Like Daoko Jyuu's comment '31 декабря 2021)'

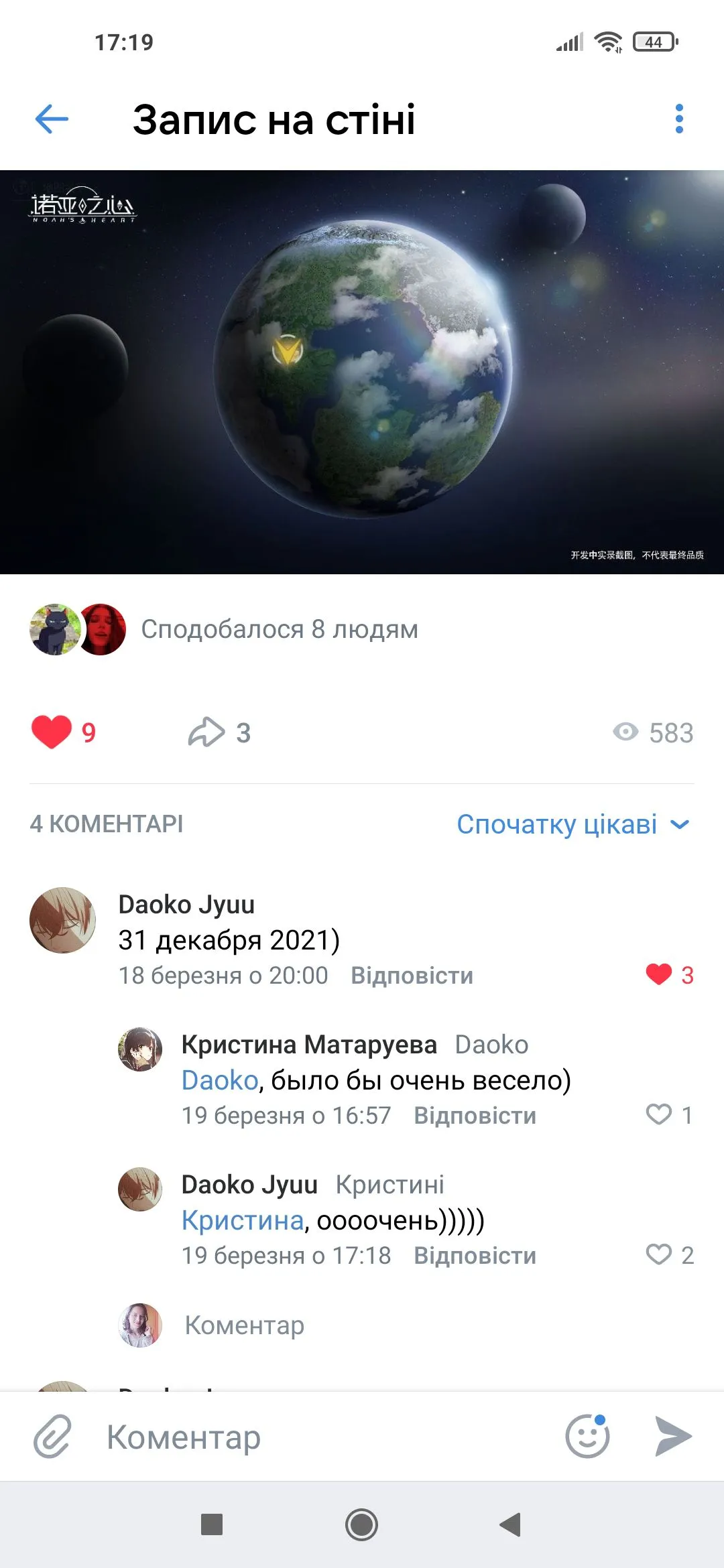coord(659,974)
